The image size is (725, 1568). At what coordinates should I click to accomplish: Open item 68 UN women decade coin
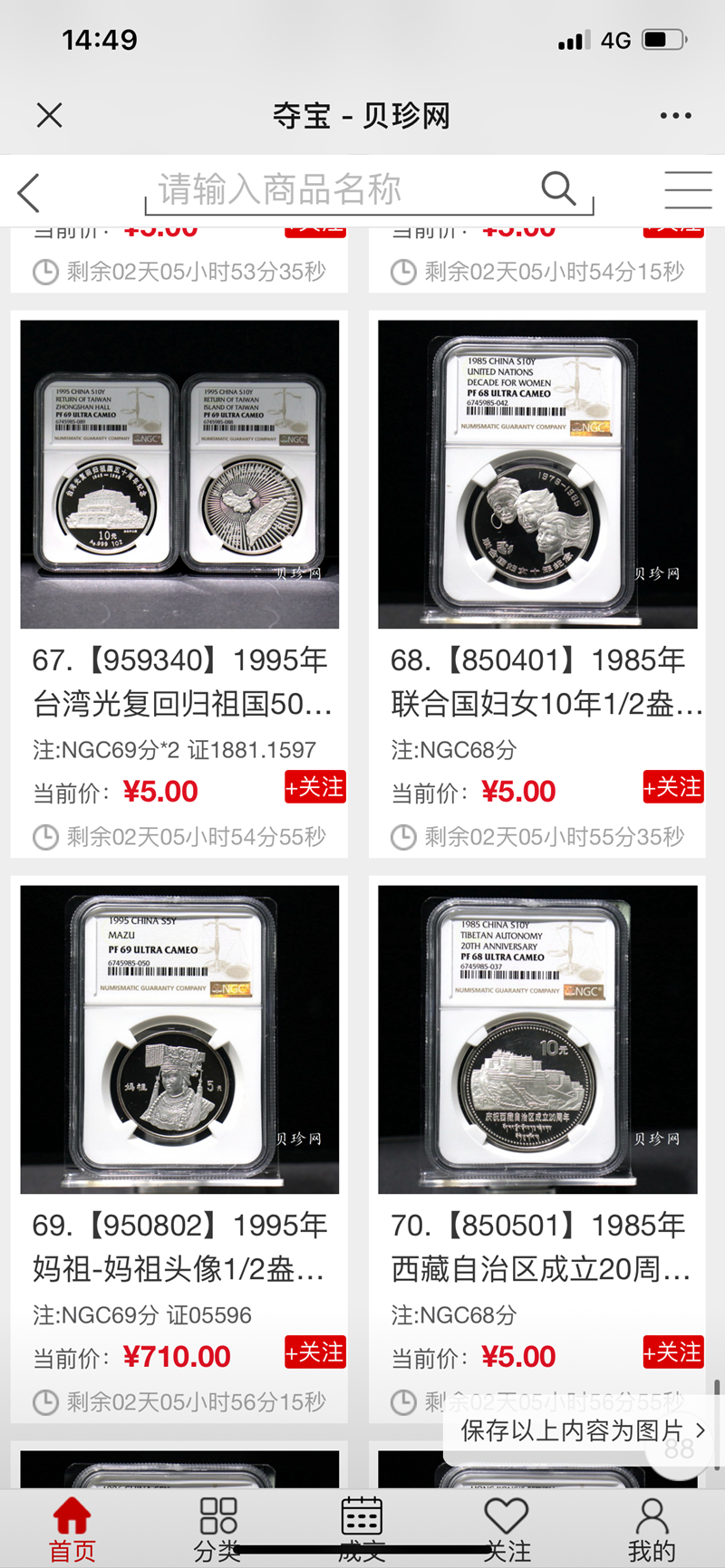(537, 474)
